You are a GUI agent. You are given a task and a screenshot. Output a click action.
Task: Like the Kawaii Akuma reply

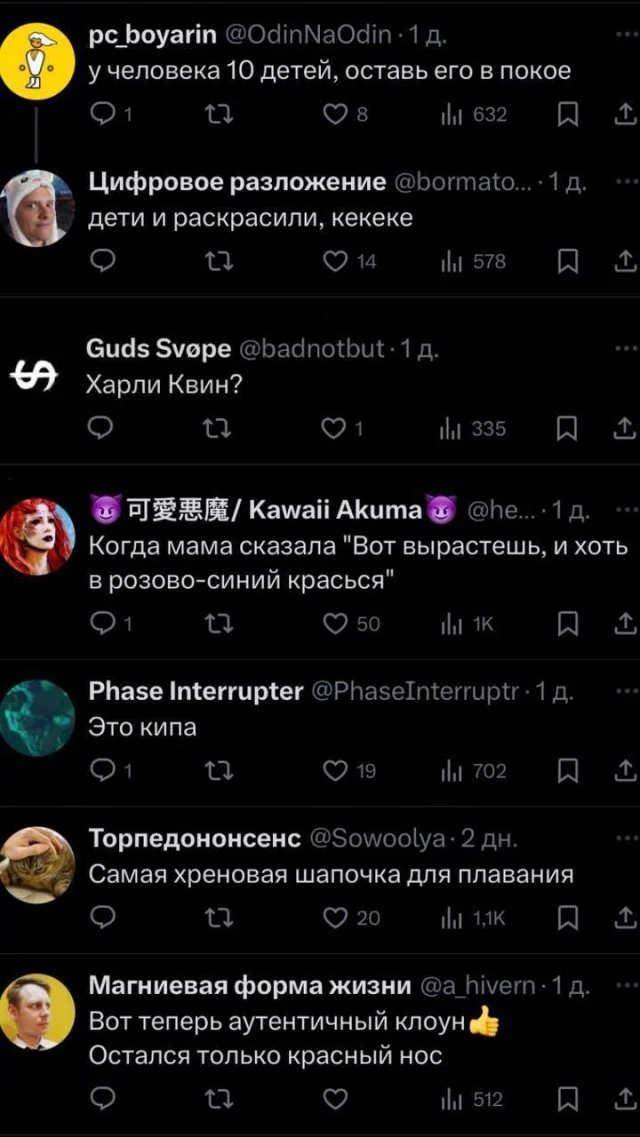tap(336, 623)
